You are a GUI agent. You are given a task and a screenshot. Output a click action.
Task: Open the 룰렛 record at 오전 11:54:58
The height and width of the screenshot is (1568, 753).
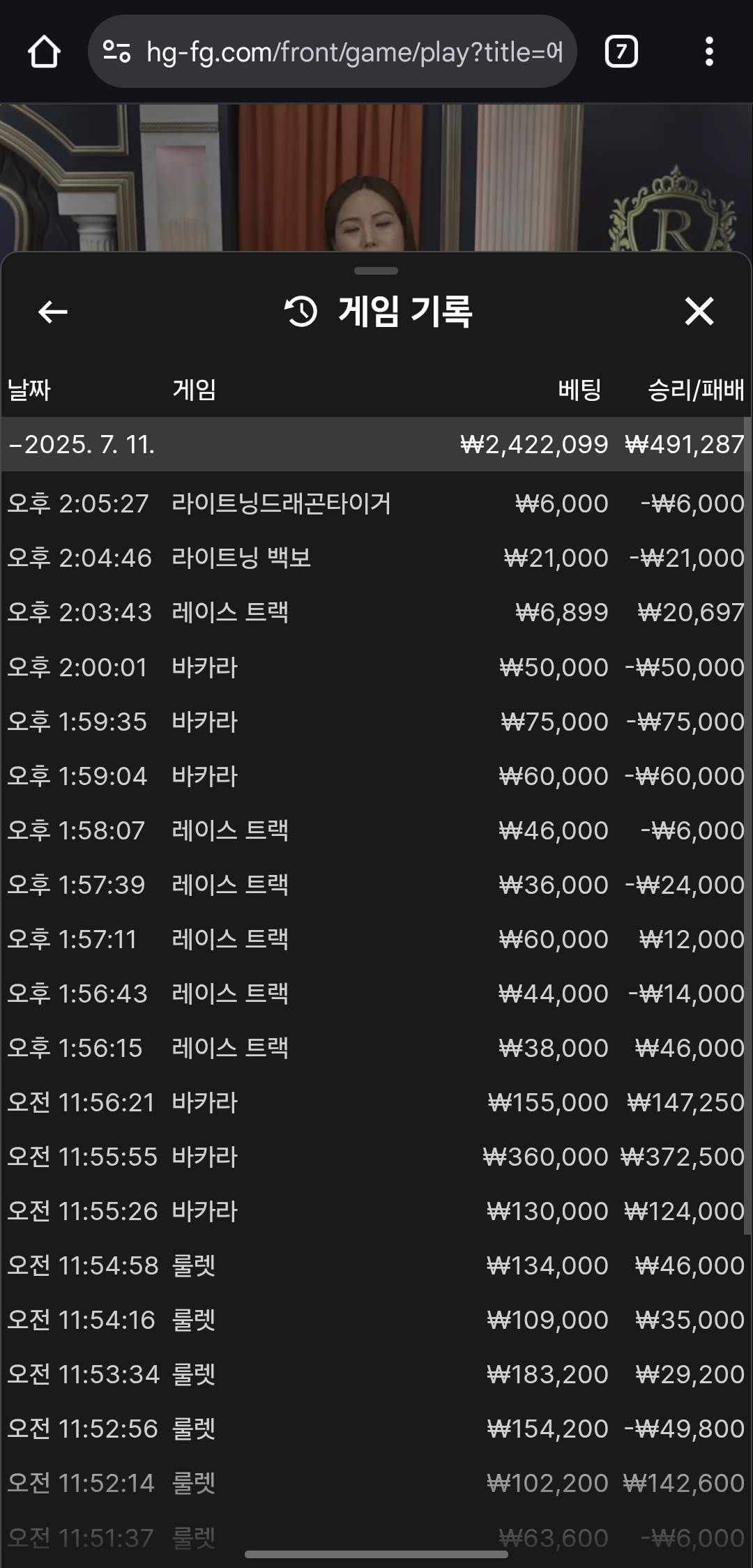tap(374, 1265)
